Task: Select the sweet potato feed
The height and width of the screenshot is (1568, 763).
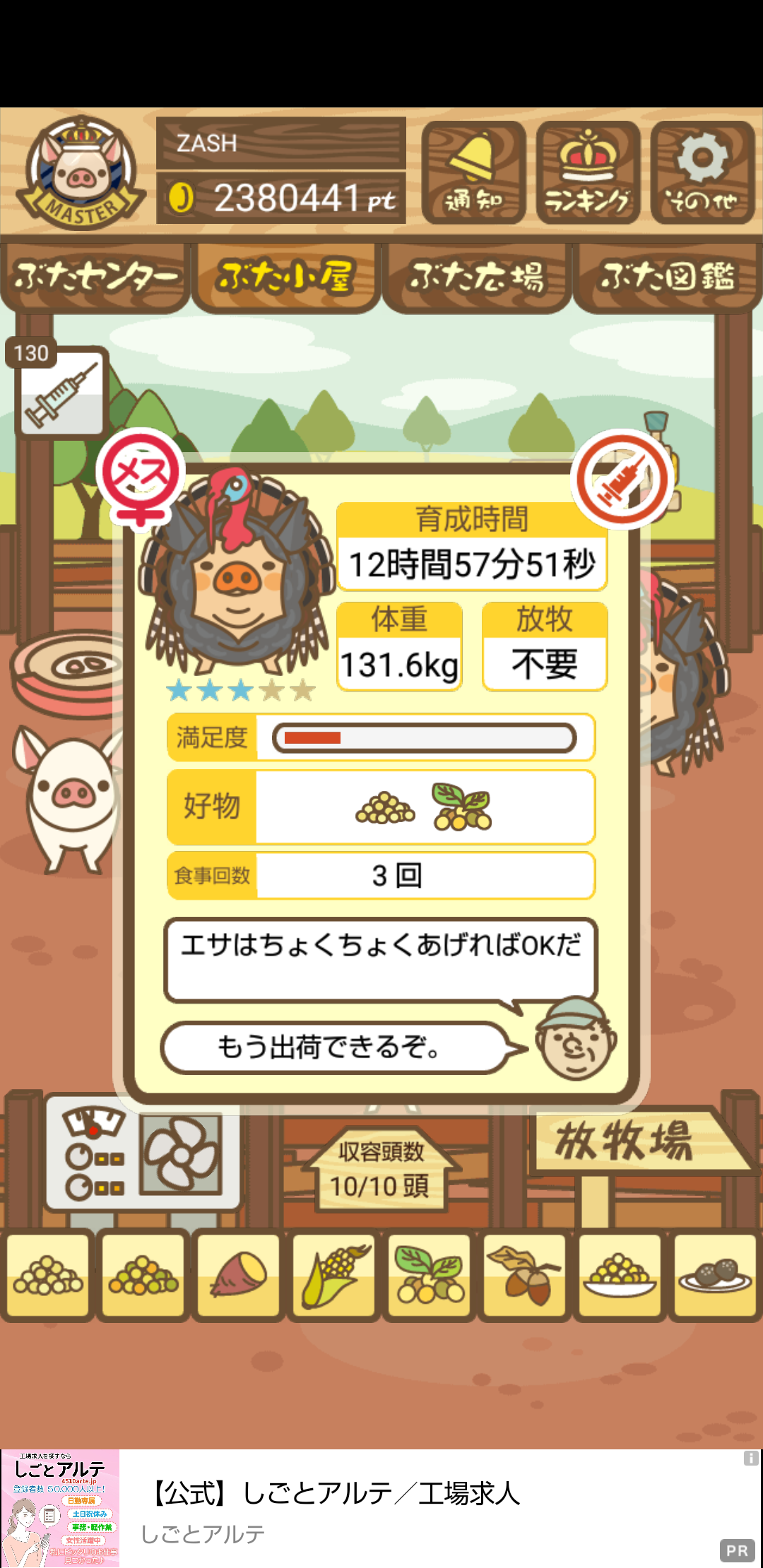Action: point(238,1276)
